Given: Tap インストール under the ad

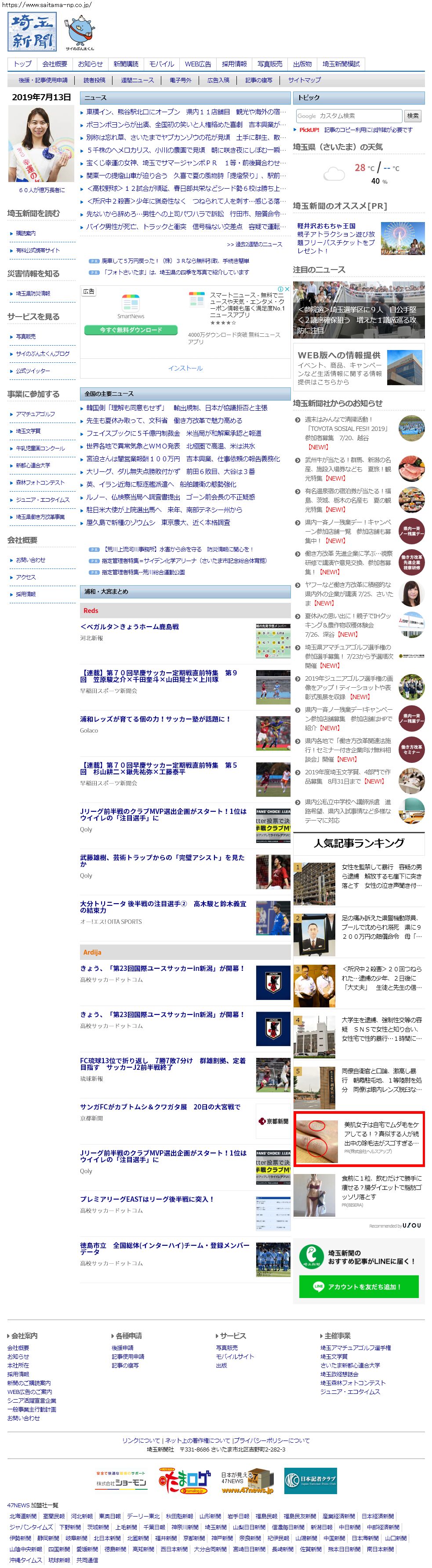Looking at the screenshot, I should point(185,368).
